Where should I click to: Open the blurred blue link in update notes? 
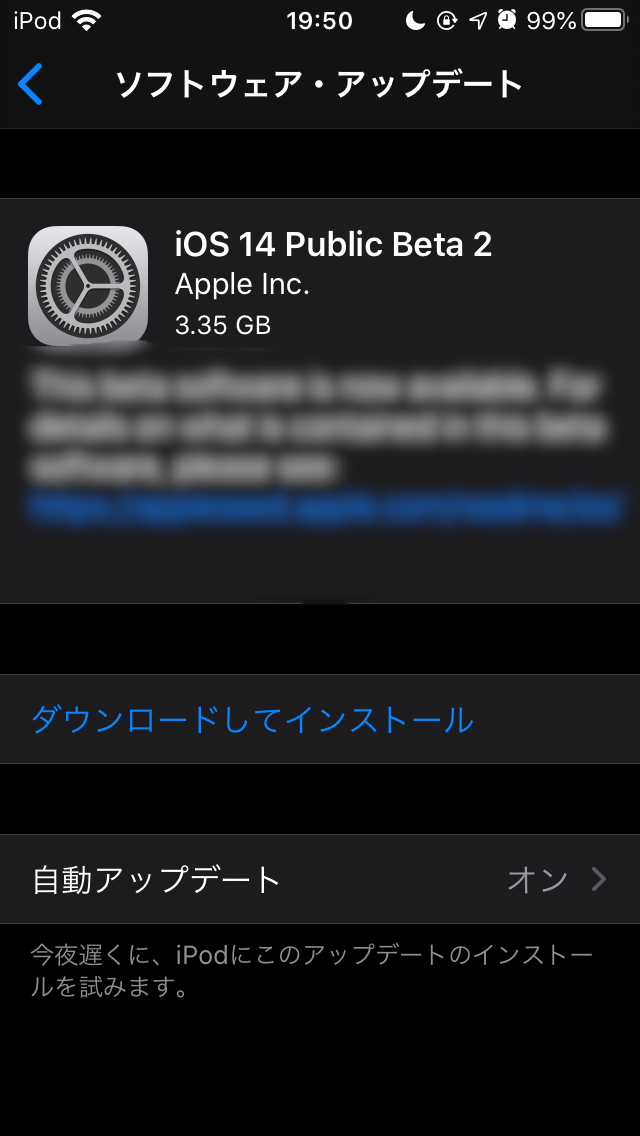[x=325, y=507]
